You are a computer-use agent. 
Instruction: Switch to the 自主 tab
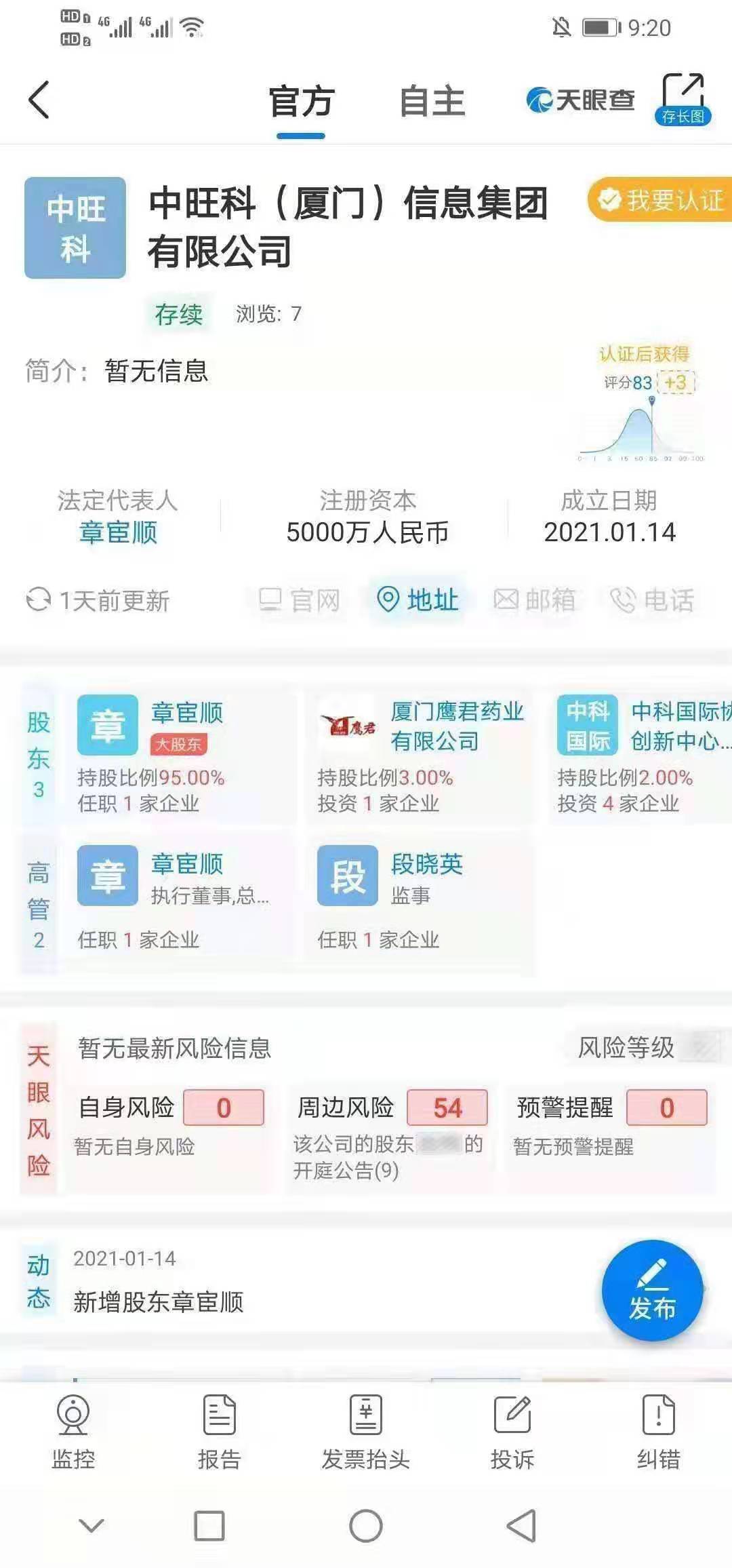pos(432,102)
